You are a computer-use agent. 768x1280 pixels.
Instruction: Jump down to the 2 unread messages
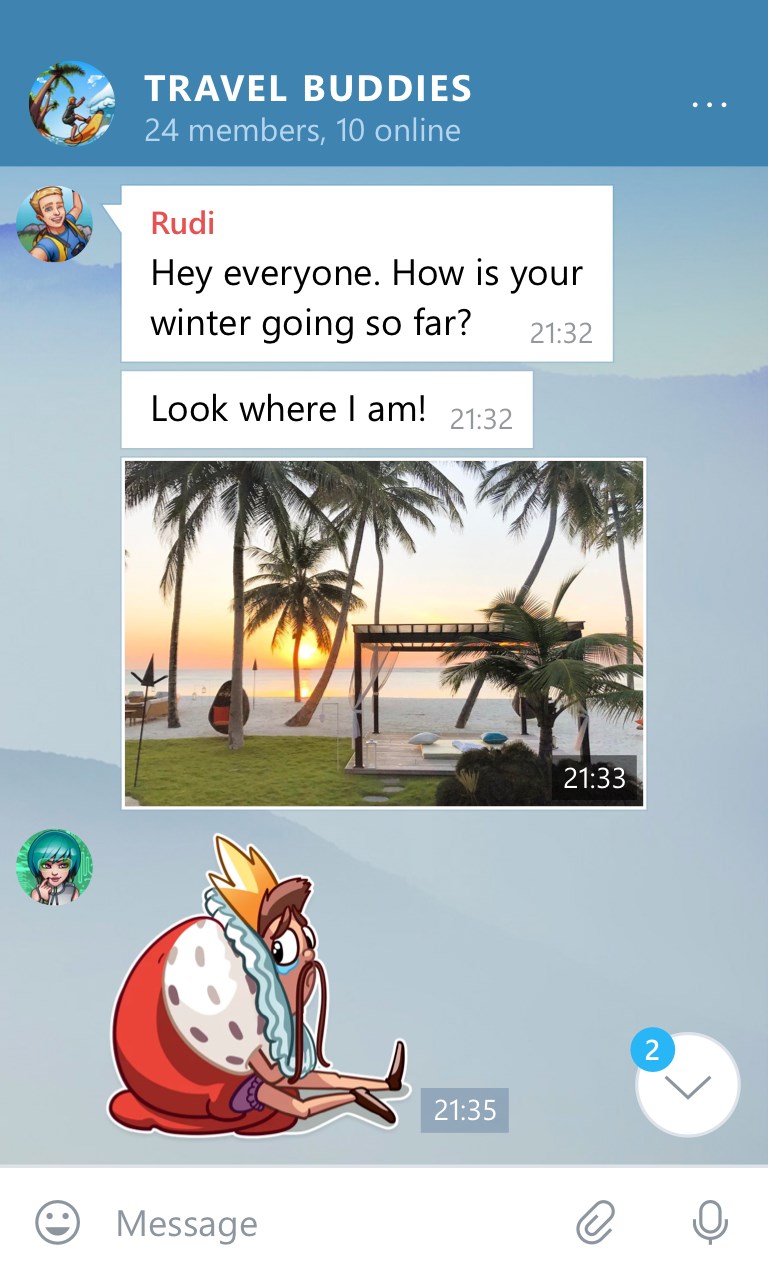coord(688,1085)
